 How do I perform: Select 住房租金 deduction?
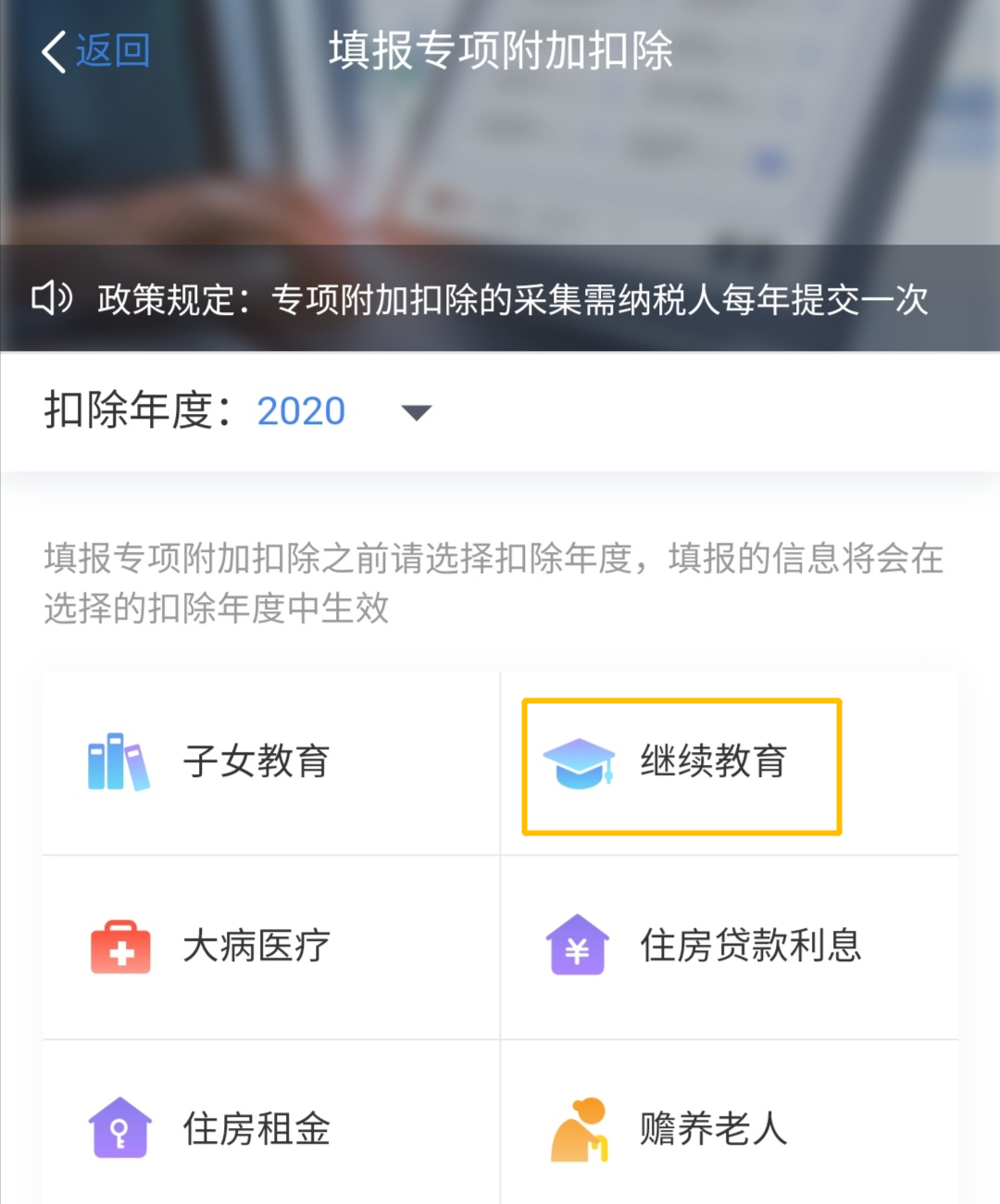click(256, 1129)
